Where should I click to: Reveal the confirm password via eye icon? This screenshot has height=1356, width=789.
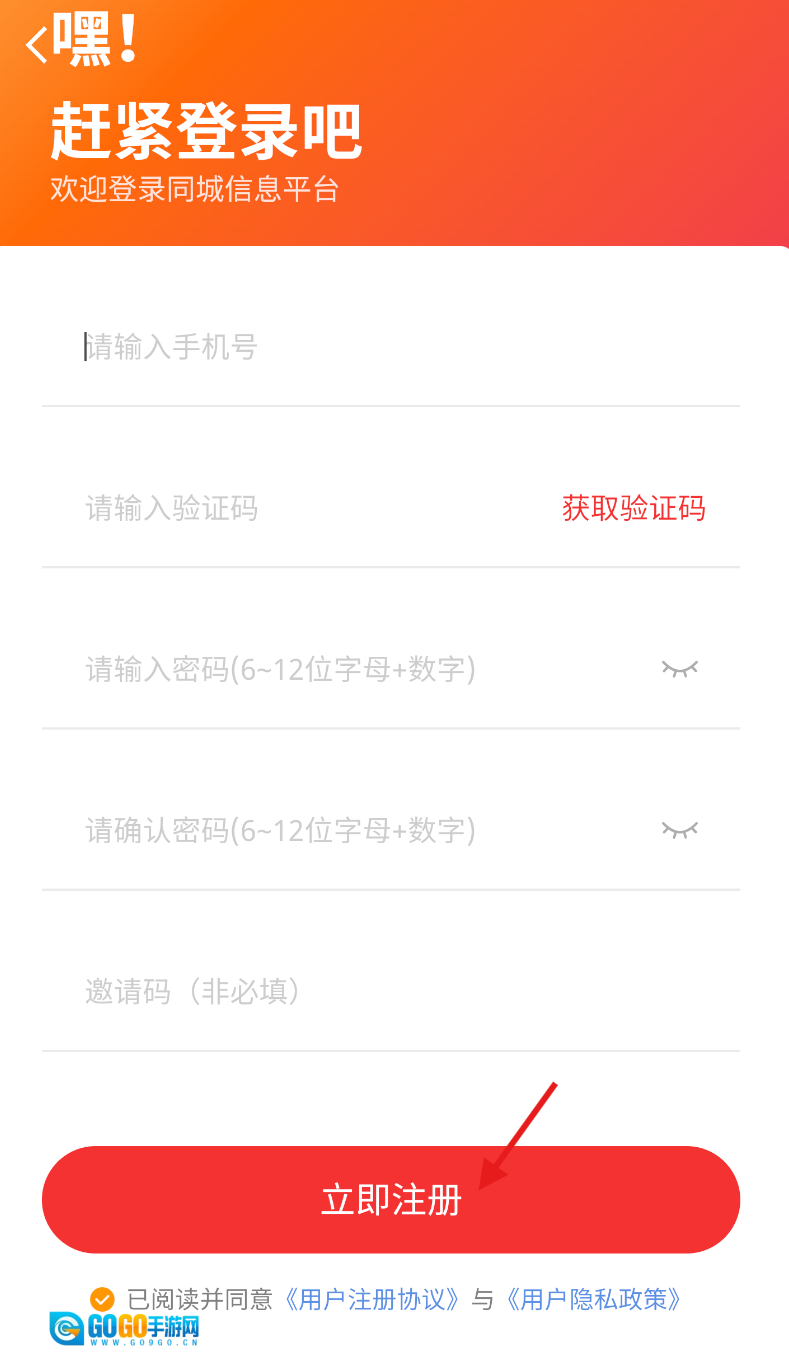[679, 830]
